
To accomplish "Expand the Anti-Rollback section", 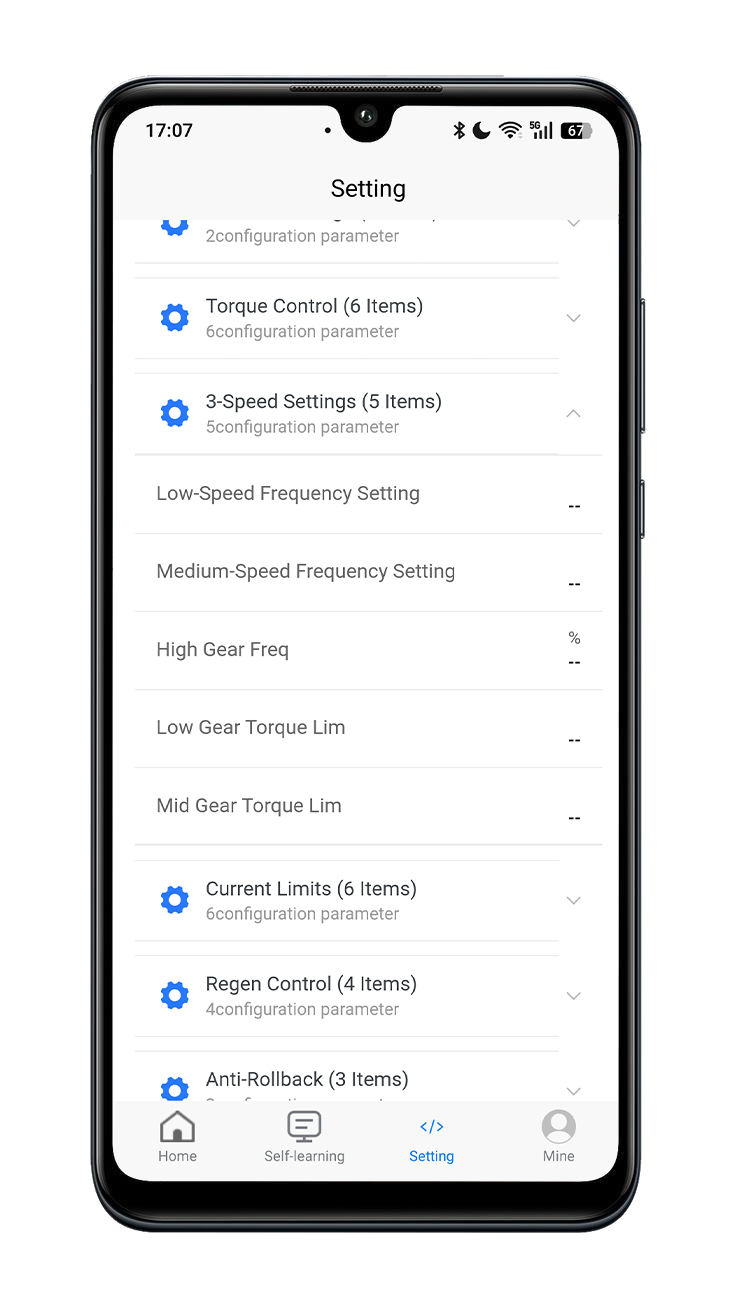I will point(368,1078).
